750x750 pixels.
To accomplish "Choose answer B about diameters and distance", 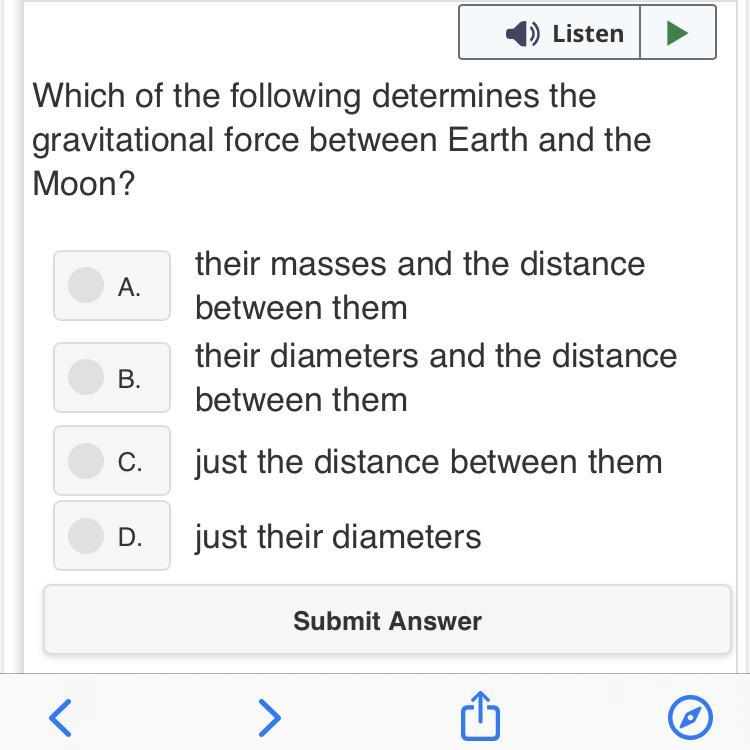I will [x=87, y=377].
